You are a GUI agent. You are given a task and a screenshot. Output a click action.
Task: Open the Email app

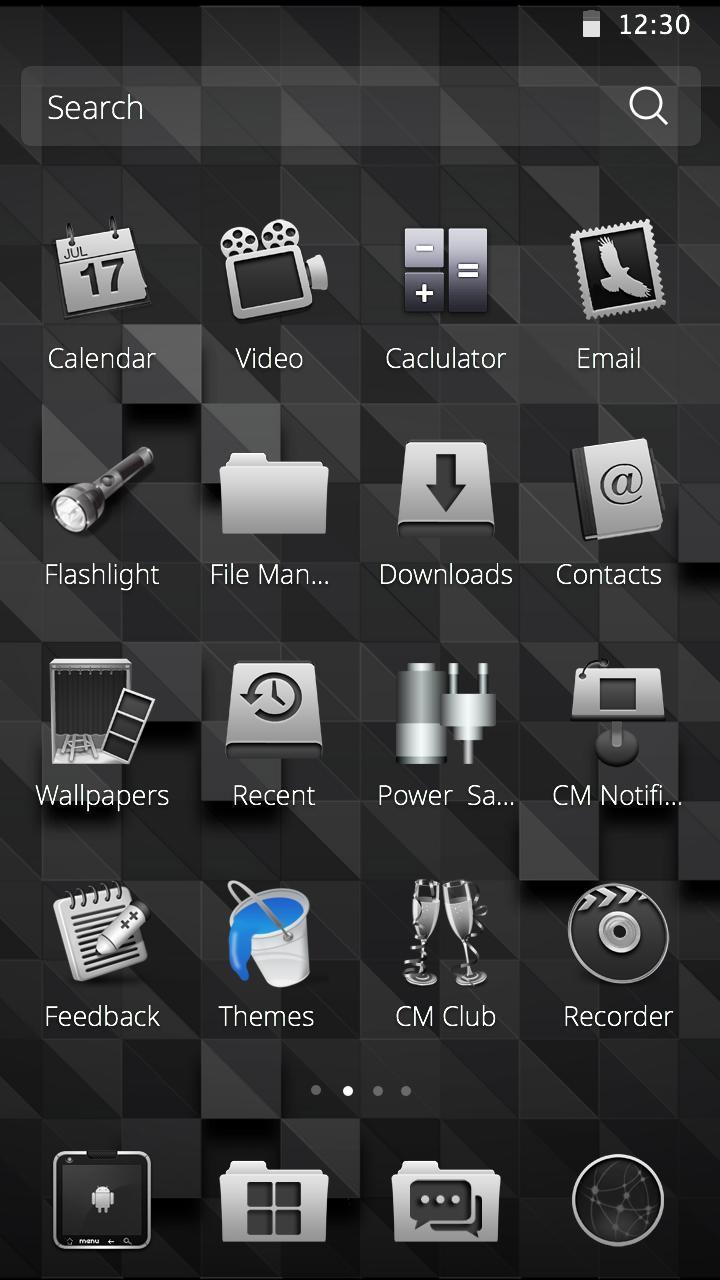(609, 267)
